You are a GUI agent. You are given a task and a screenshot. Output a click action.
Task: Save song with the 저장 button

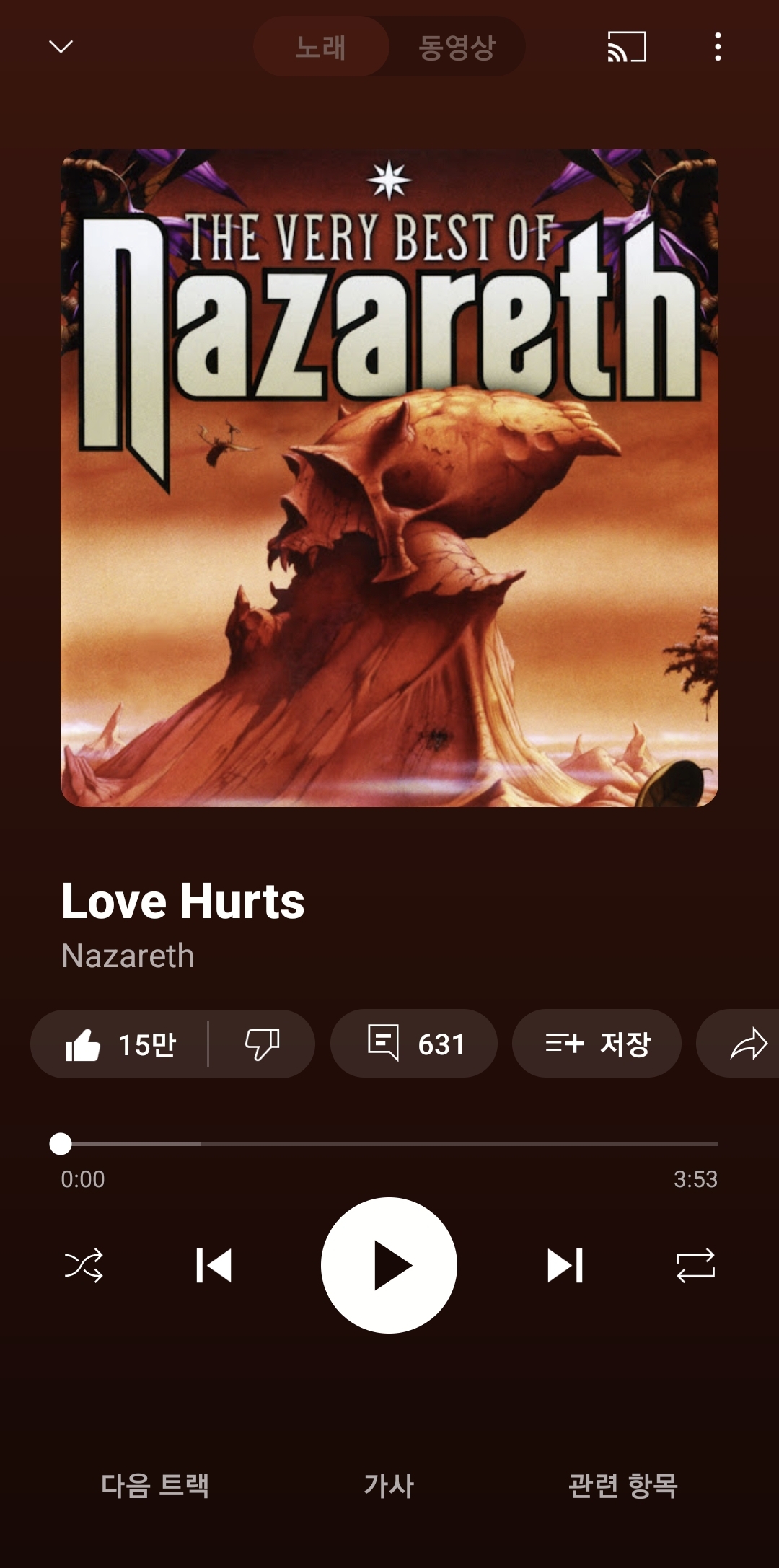click(597, 1044)
